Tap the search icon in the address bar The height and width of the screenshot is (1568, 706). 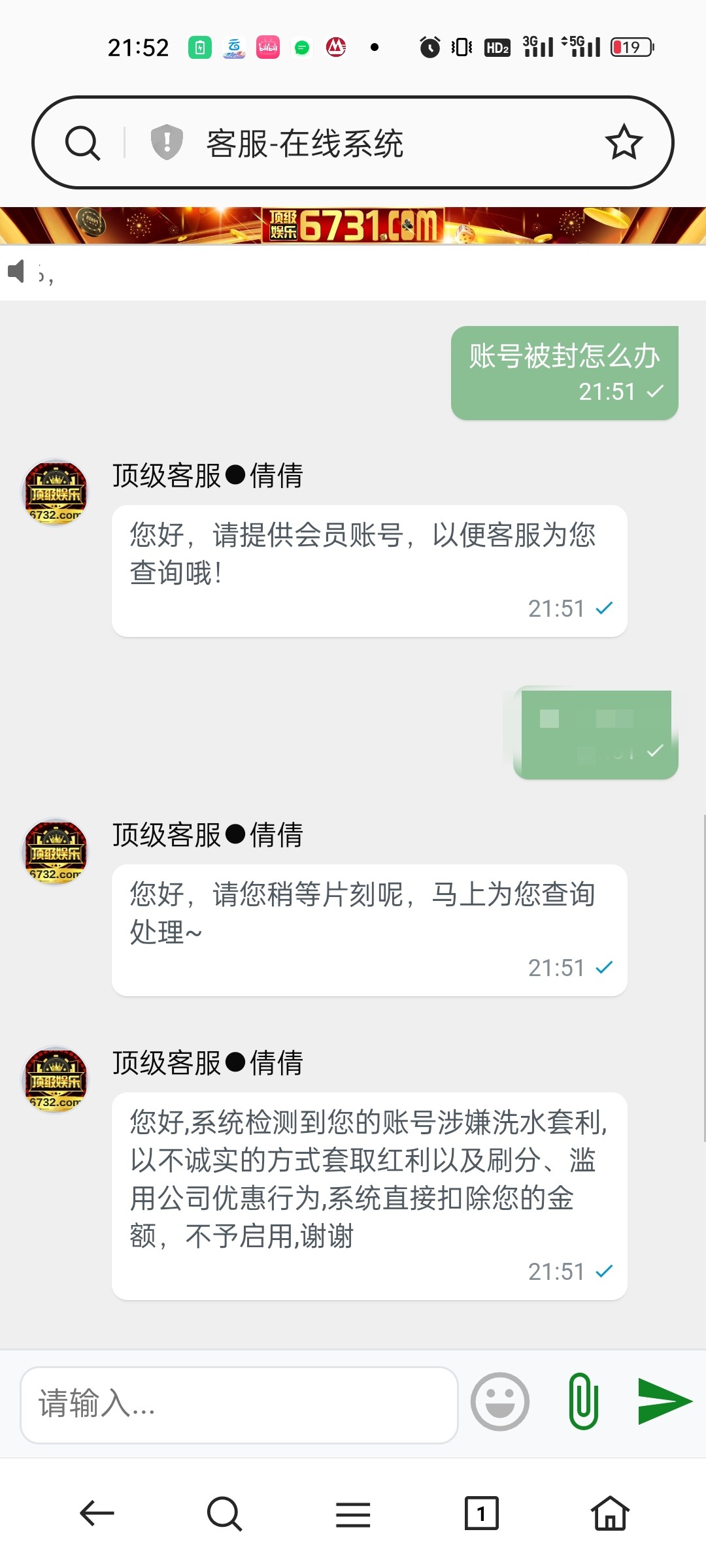pyautogui.click(x=82, y=143)
